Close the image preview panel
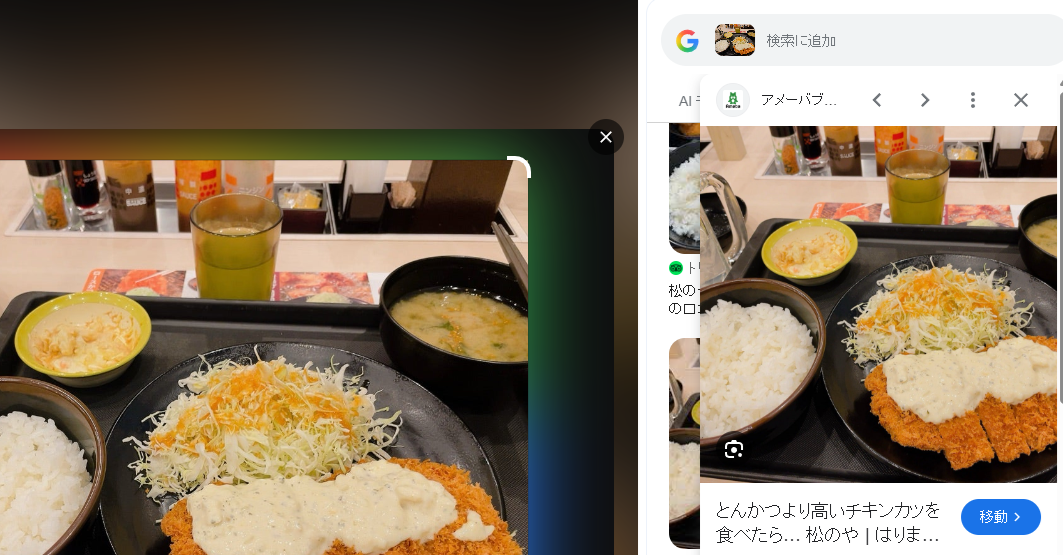This screenshot has width=1063, height=555. click(x=1020, y=100)
